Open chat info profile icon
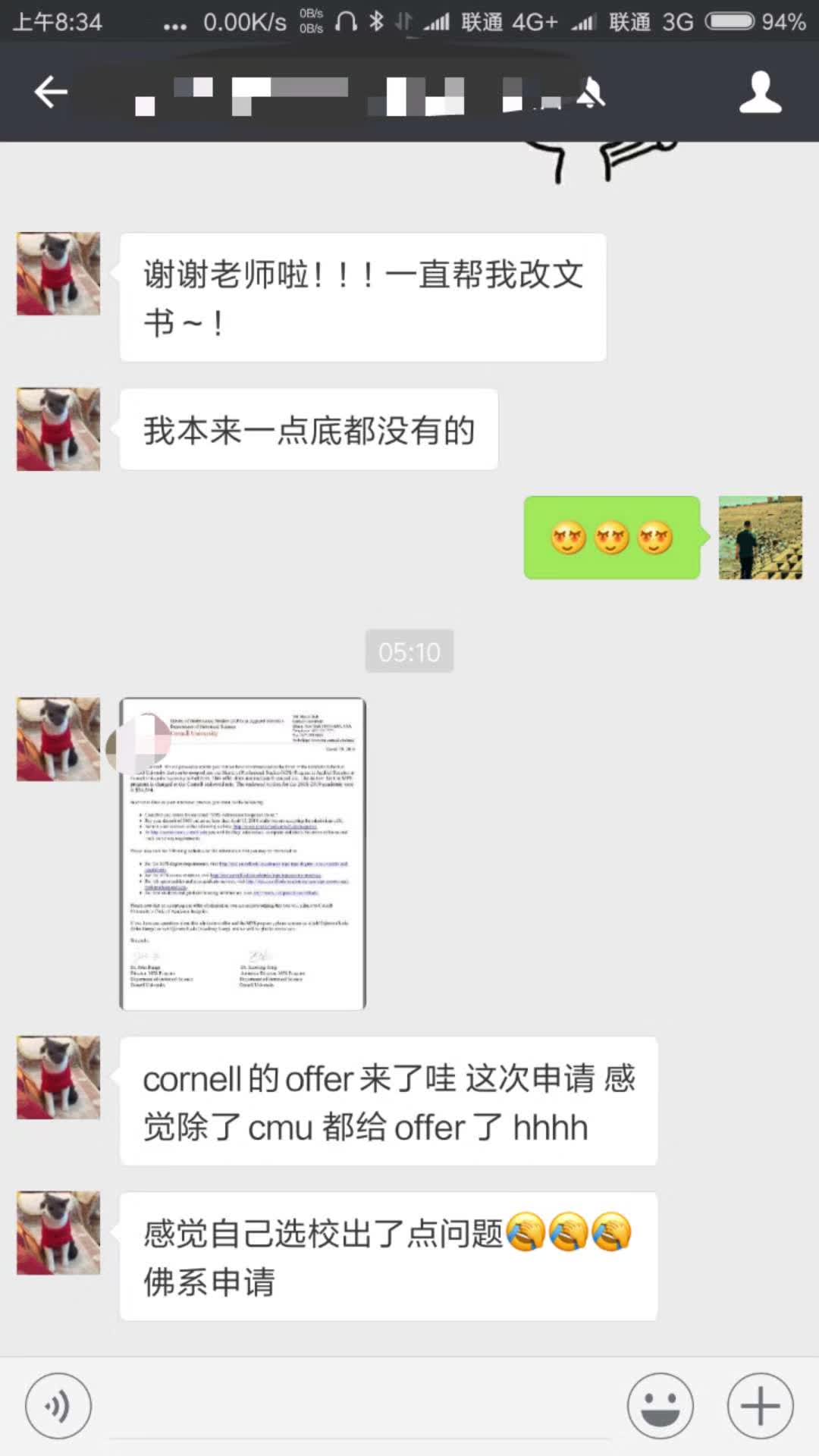The image size is (819, 1456). [x=760, y=93]
